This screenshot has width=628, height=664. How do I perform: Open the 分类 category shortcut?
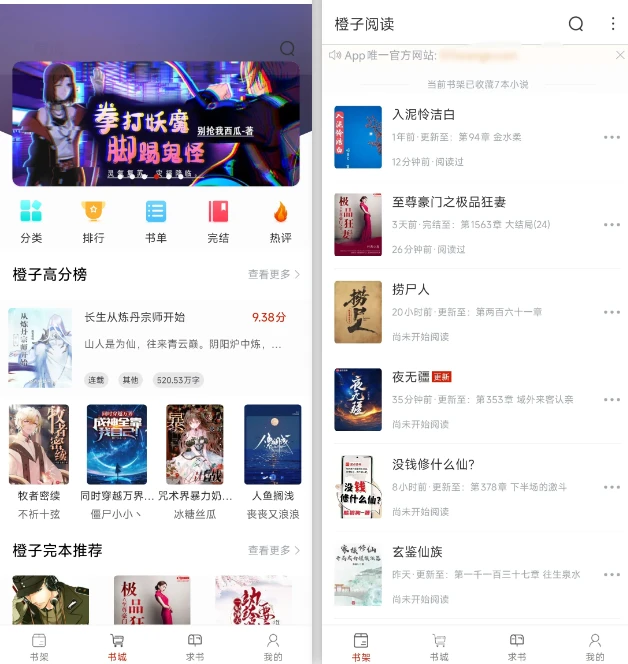point(31,221)
